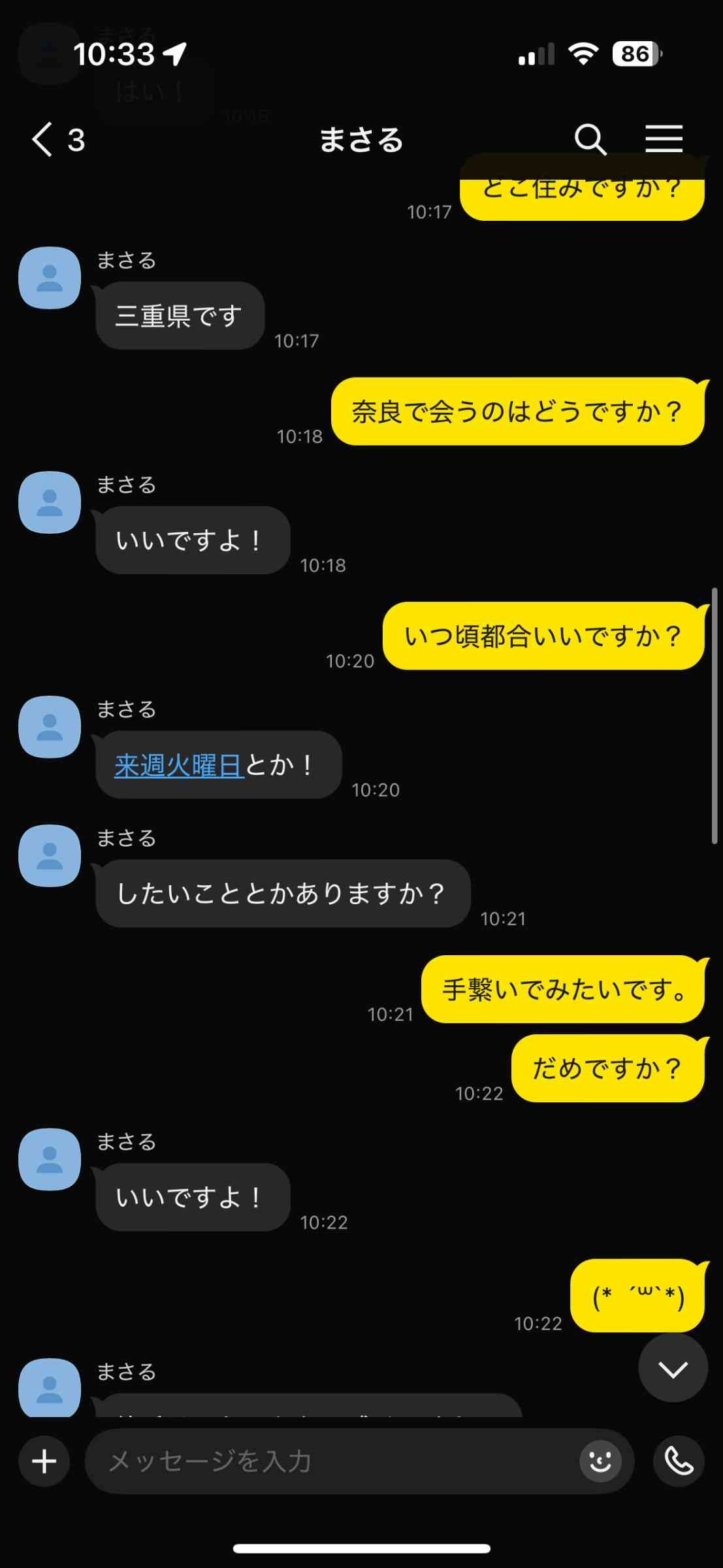Open the chat menu

click(664, 139)
